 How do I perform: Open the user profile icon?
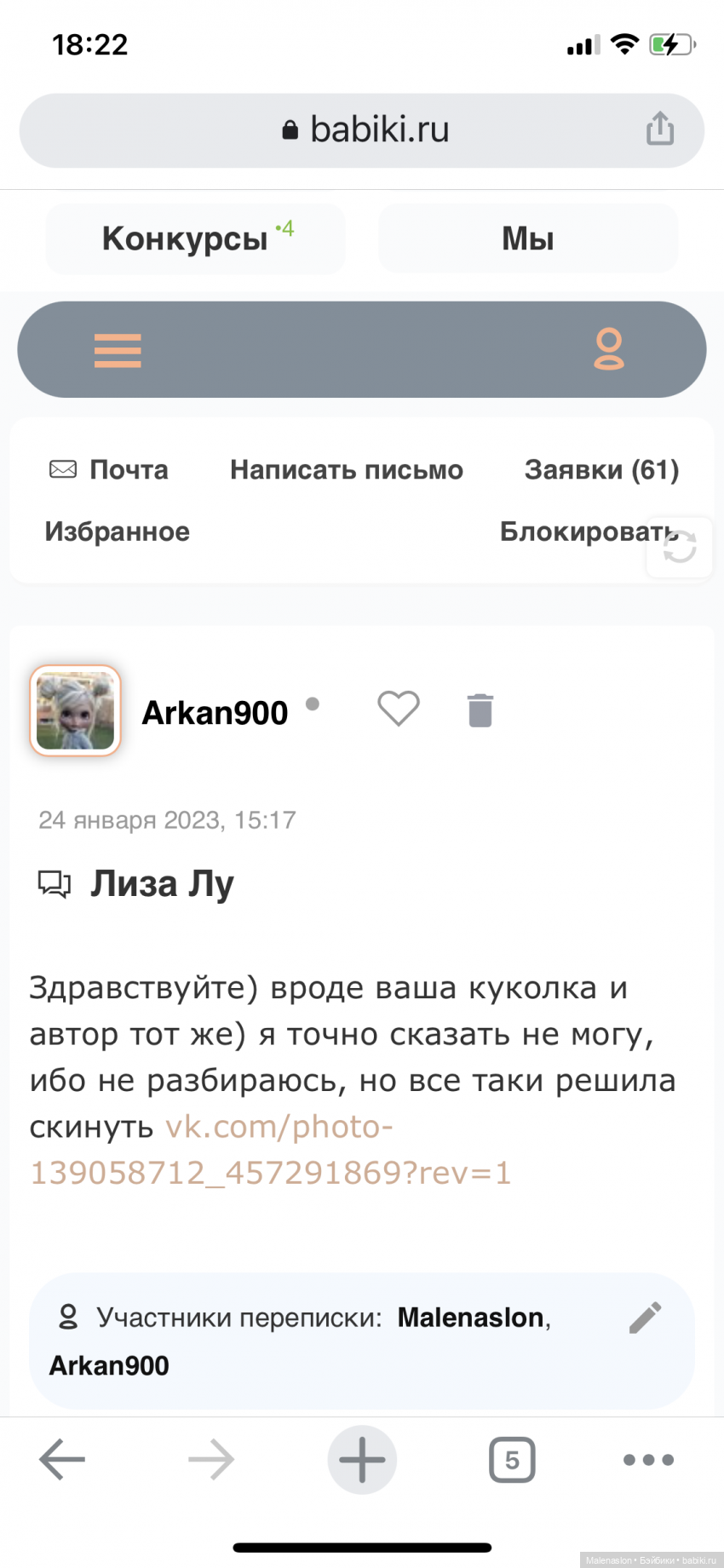608,349
